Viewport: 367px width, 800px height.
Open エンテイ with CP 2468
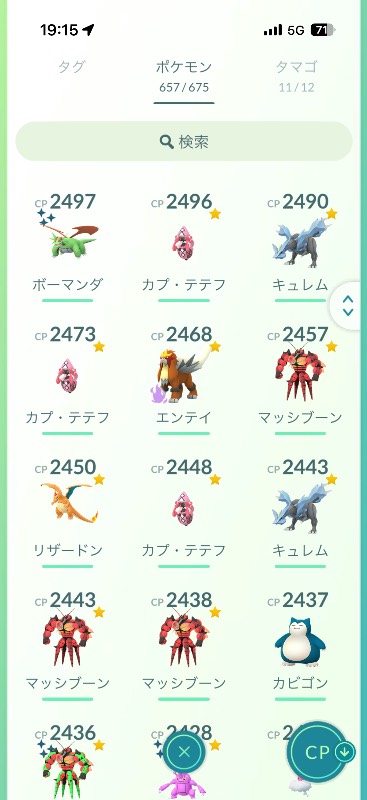(x=184, y=380)
